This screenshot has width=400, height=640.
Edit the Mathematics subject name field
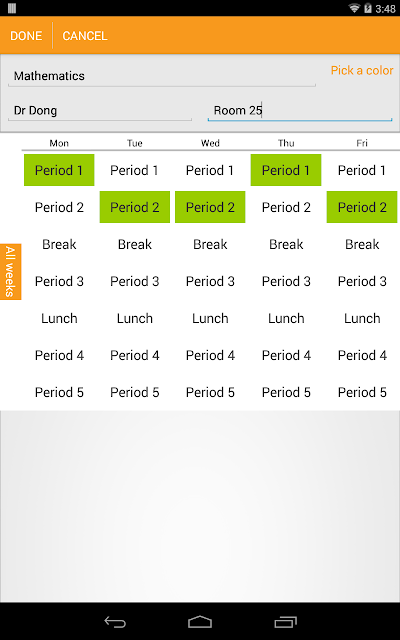pyautogui.click(x=162, y=76)
